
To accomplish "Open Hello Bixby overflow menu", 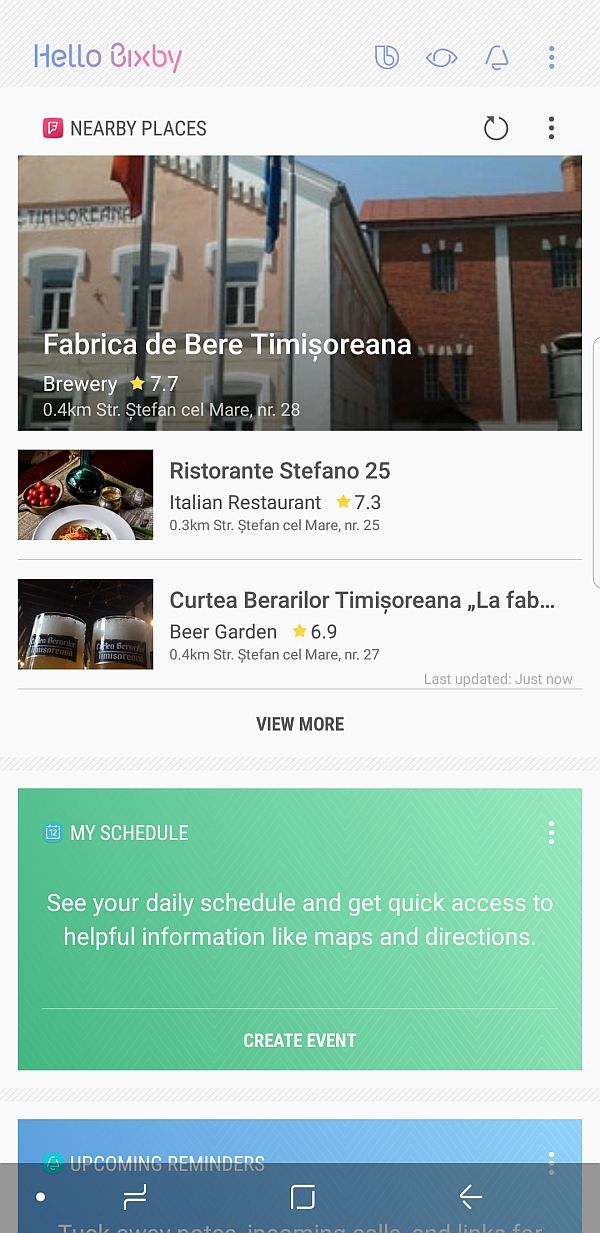I will tap(551, 57).
